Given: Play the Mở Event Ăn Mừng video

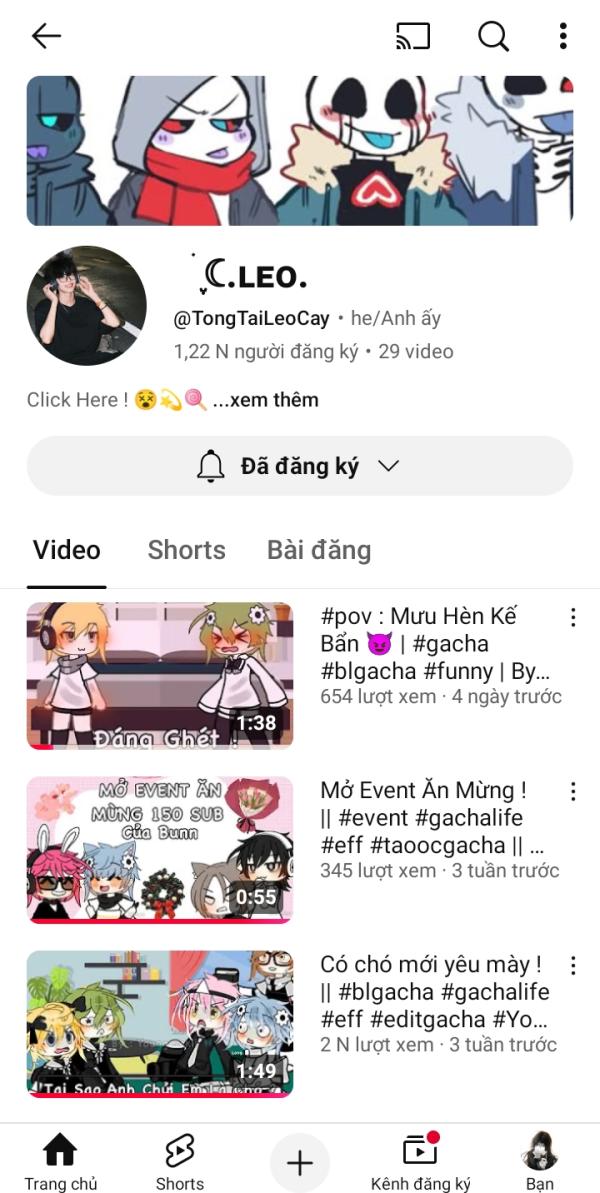Looking at the screenshot, I should 160,850.
